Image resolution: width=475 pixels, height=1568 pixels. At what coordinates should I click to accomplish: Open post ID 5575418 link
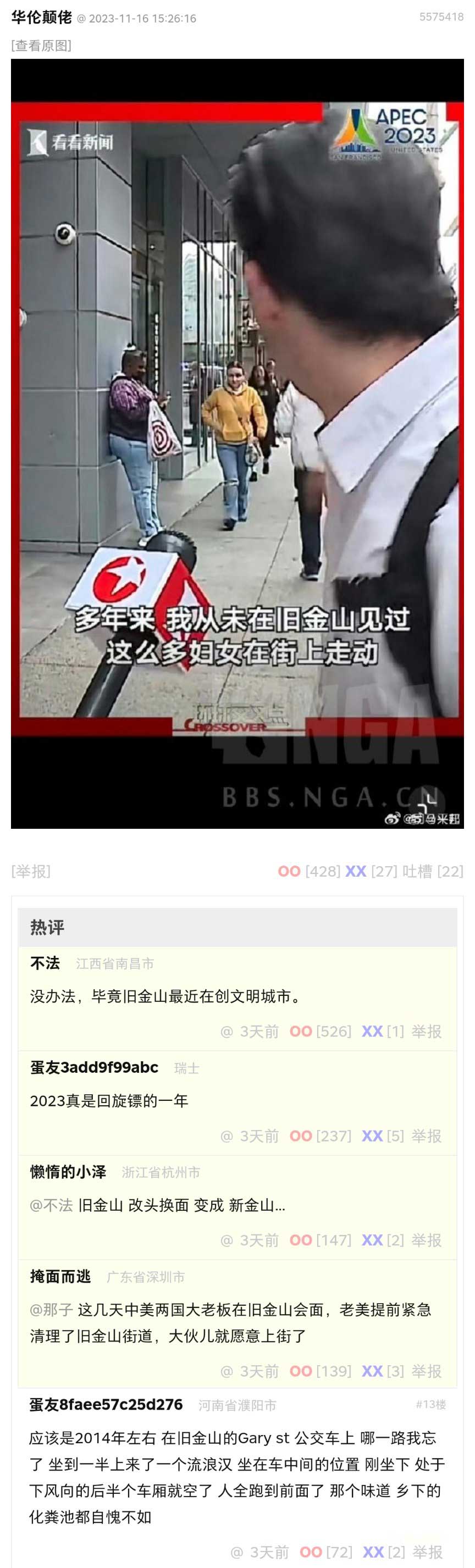tap(441, 17)
